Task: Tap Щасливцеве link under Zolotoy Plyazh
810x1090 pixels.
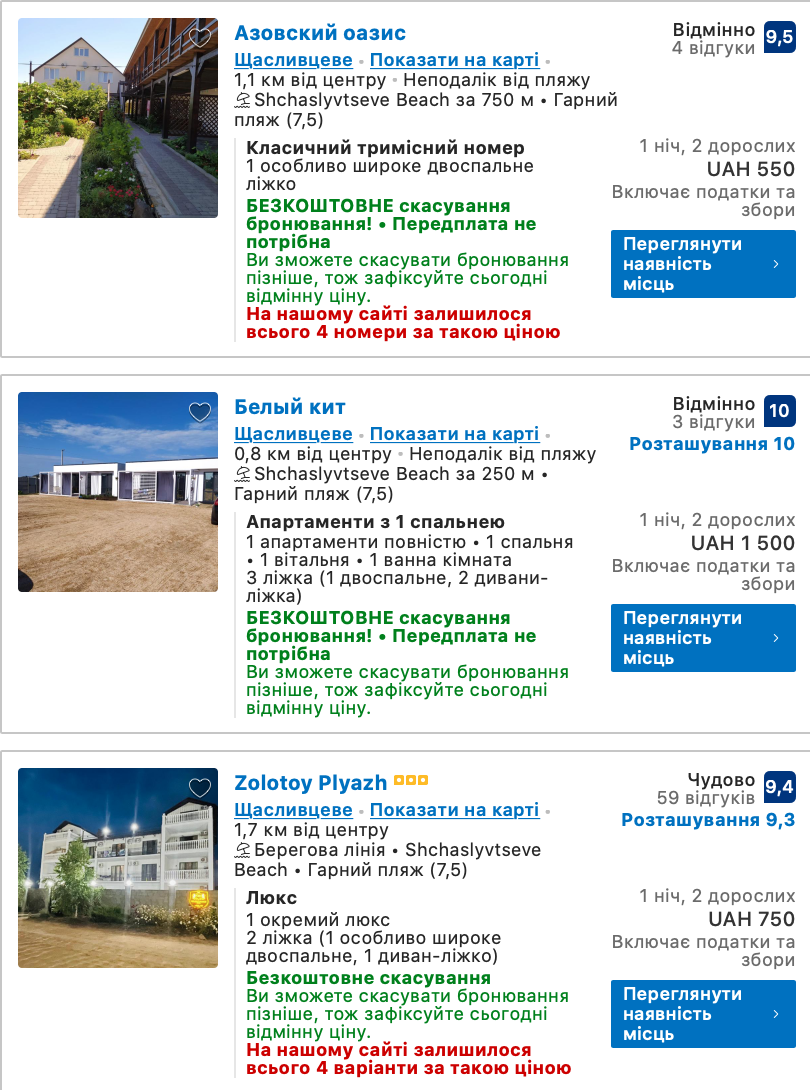Action: (x=293, y=810)
